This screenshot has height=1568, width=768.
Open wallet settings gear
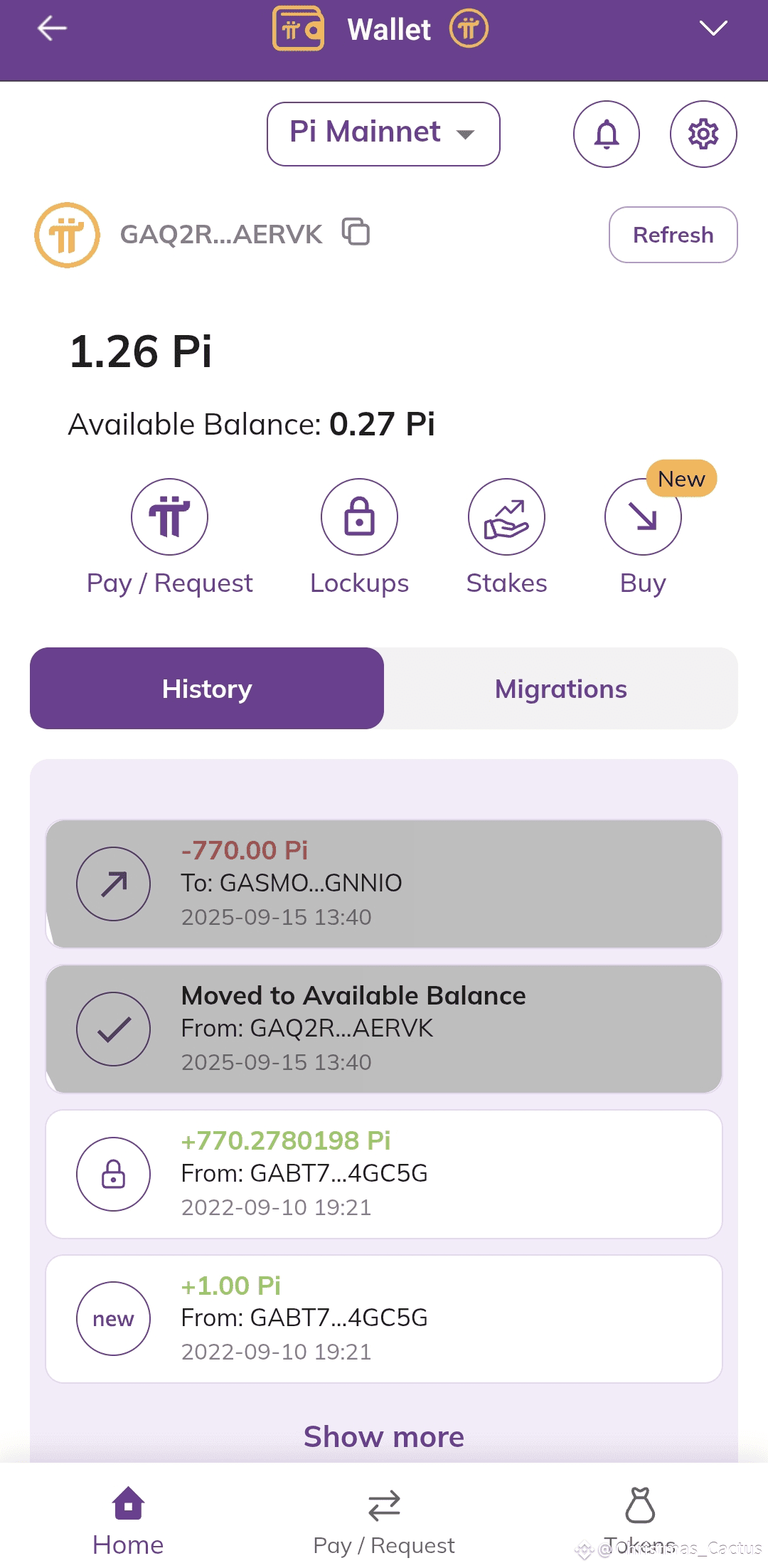(x=703, y=134)
